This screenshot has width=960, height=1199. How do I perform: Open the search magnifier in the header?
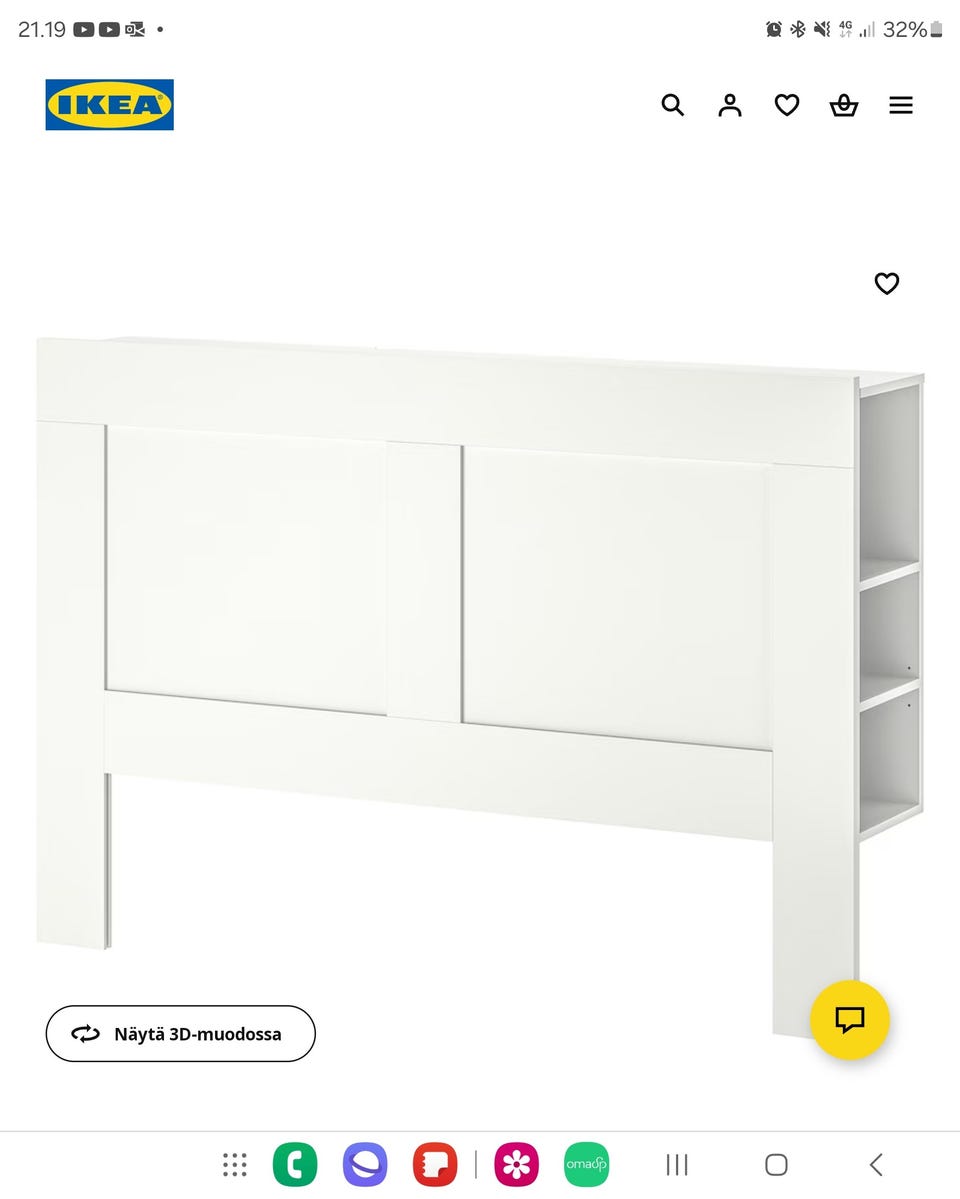coord(673,105)
